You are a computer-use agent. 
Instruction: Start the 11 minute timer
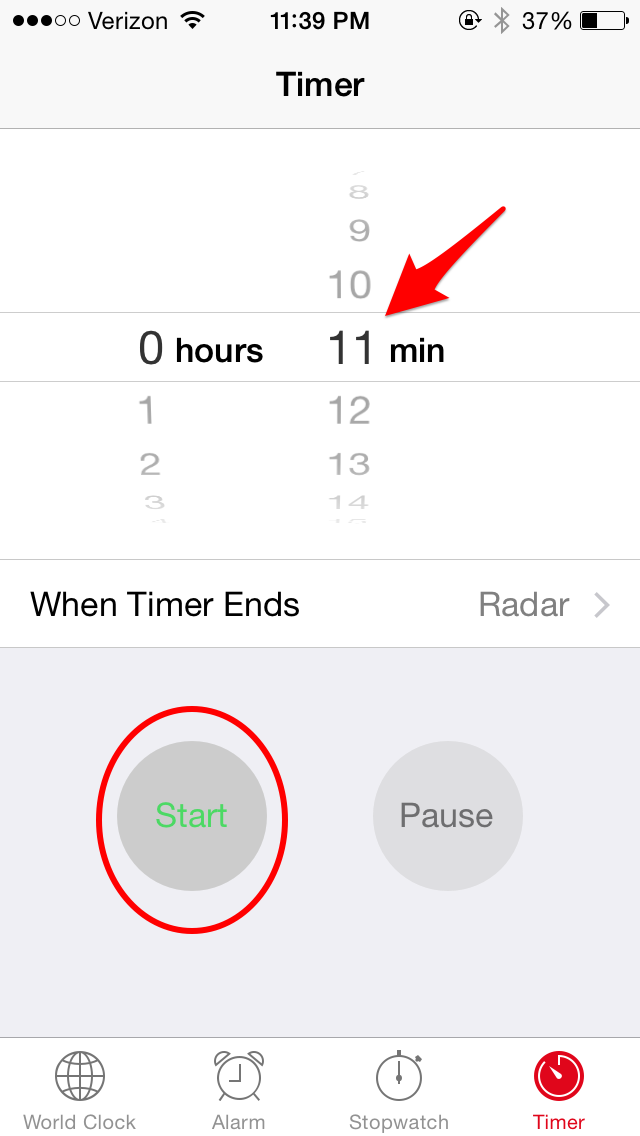(192, 816)
